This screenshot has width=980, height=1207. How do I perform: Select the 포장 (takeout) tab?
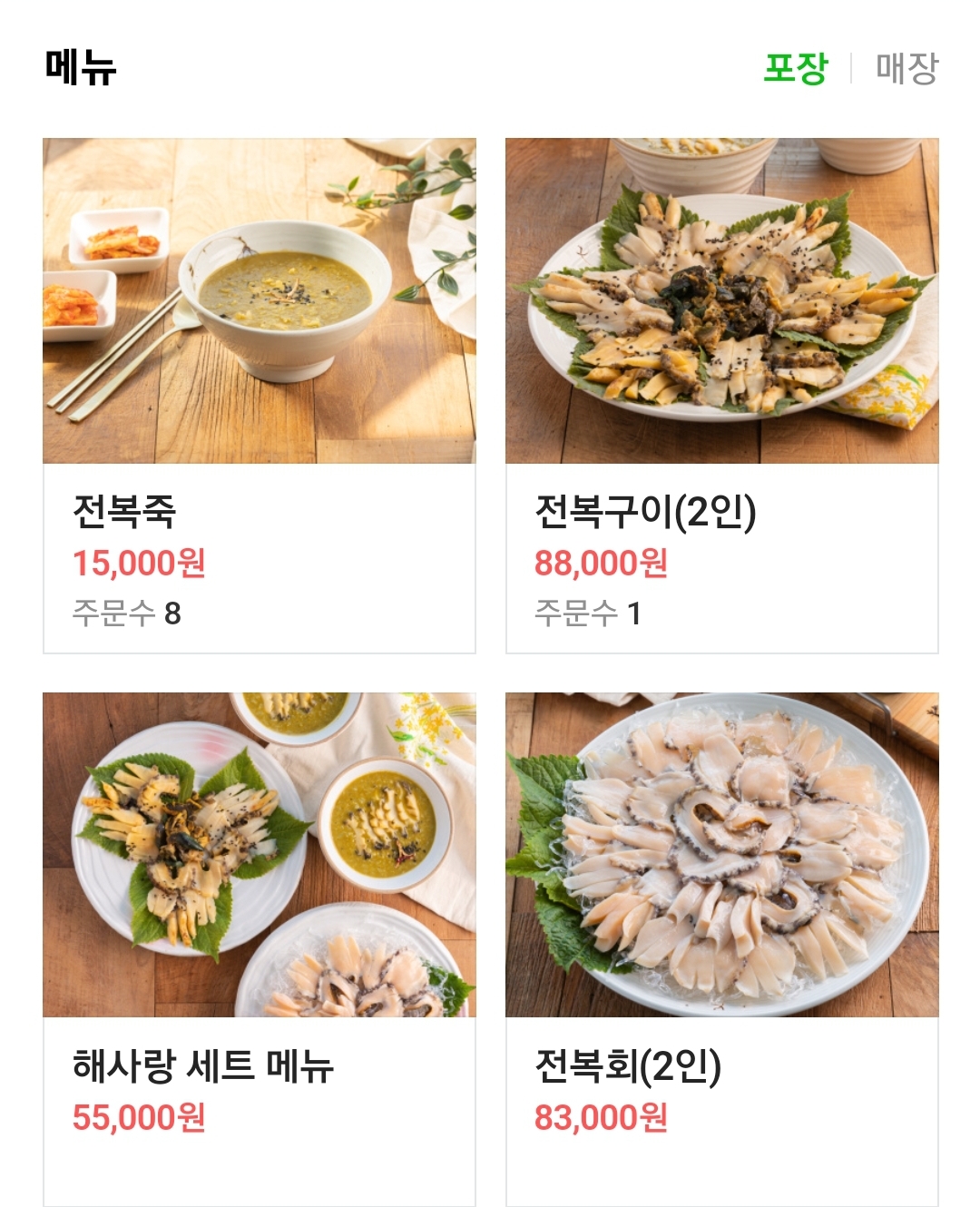click(x=799, y=66)
